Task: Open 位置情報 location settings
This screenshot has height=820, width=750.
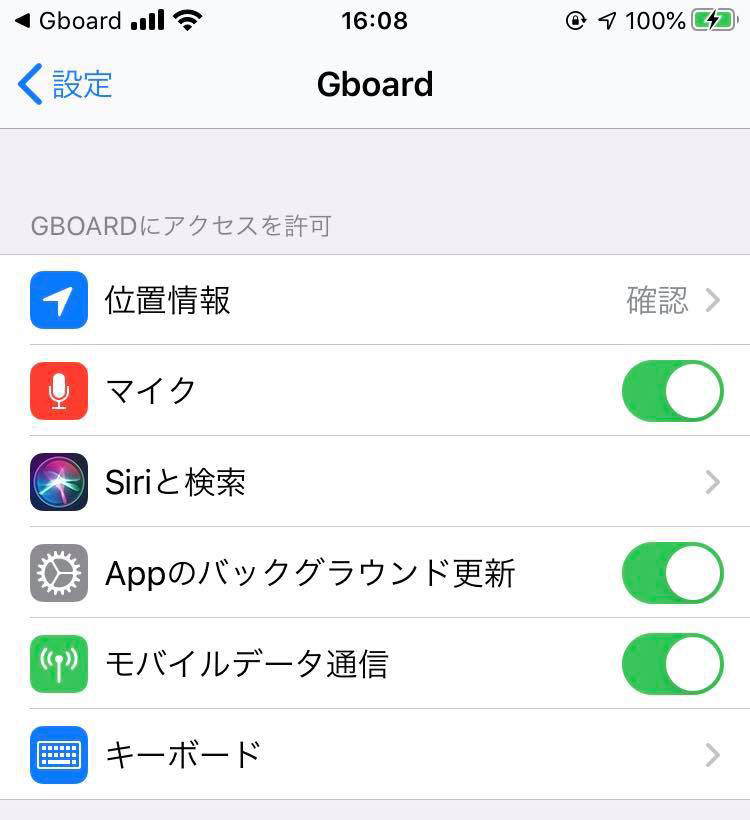Action: point(375,300)
